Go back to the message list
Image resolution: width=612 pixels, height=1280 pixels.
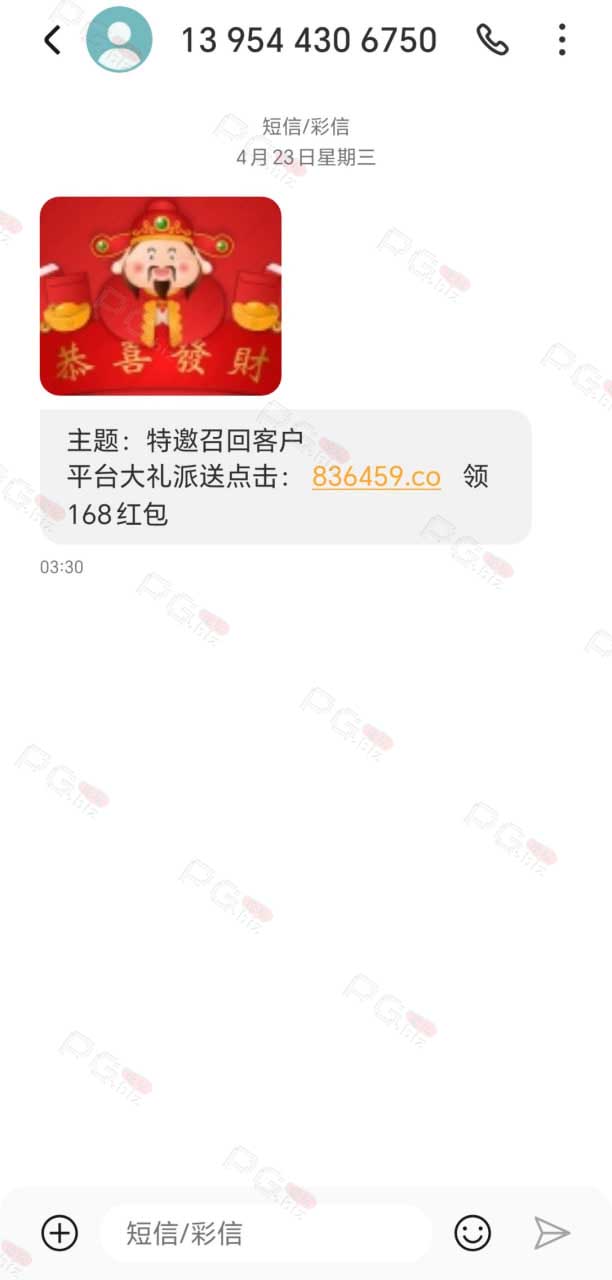52,40
